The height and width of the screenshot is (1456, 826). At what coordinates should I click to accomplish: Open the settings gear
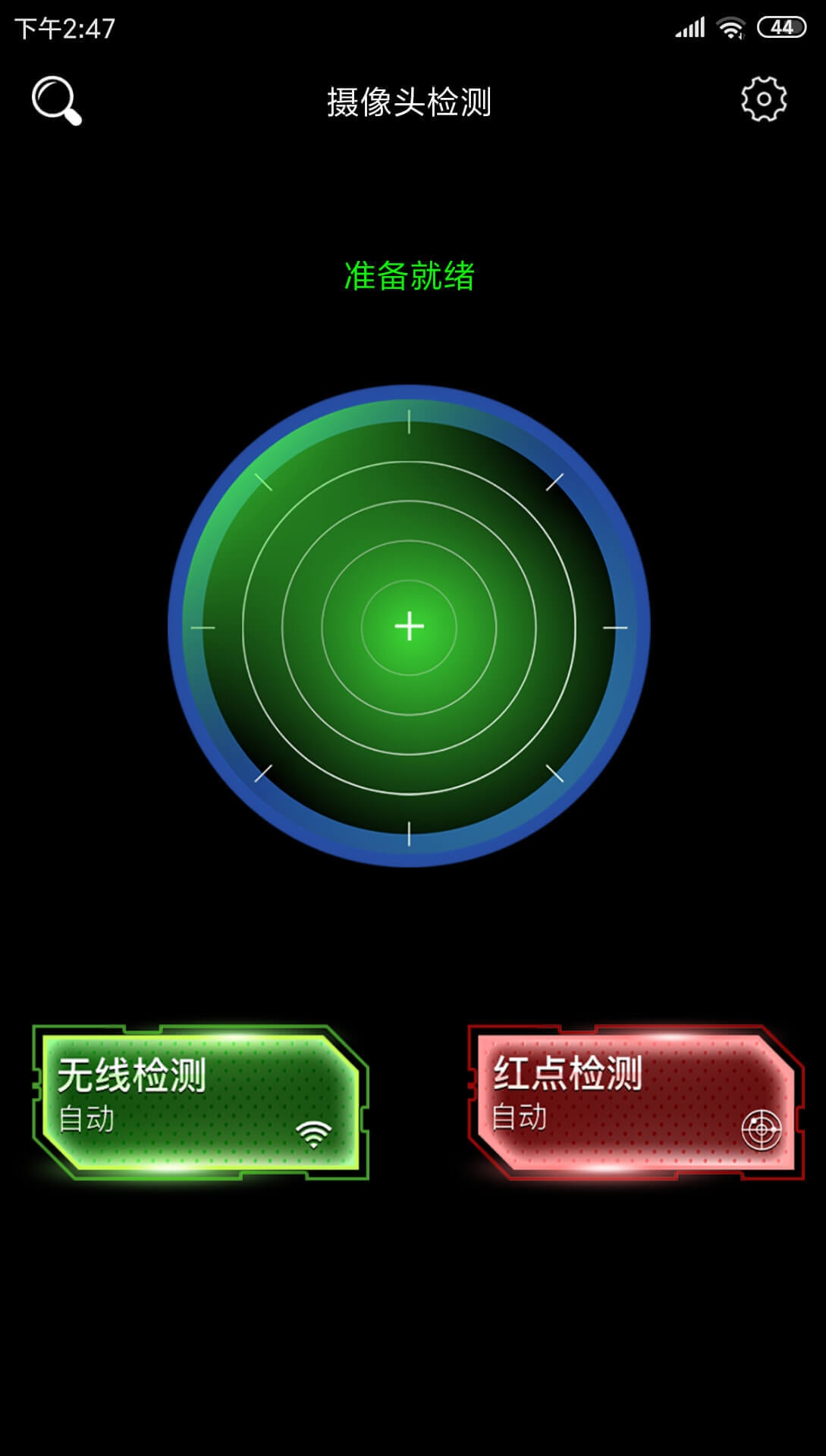tap(764, 99)
